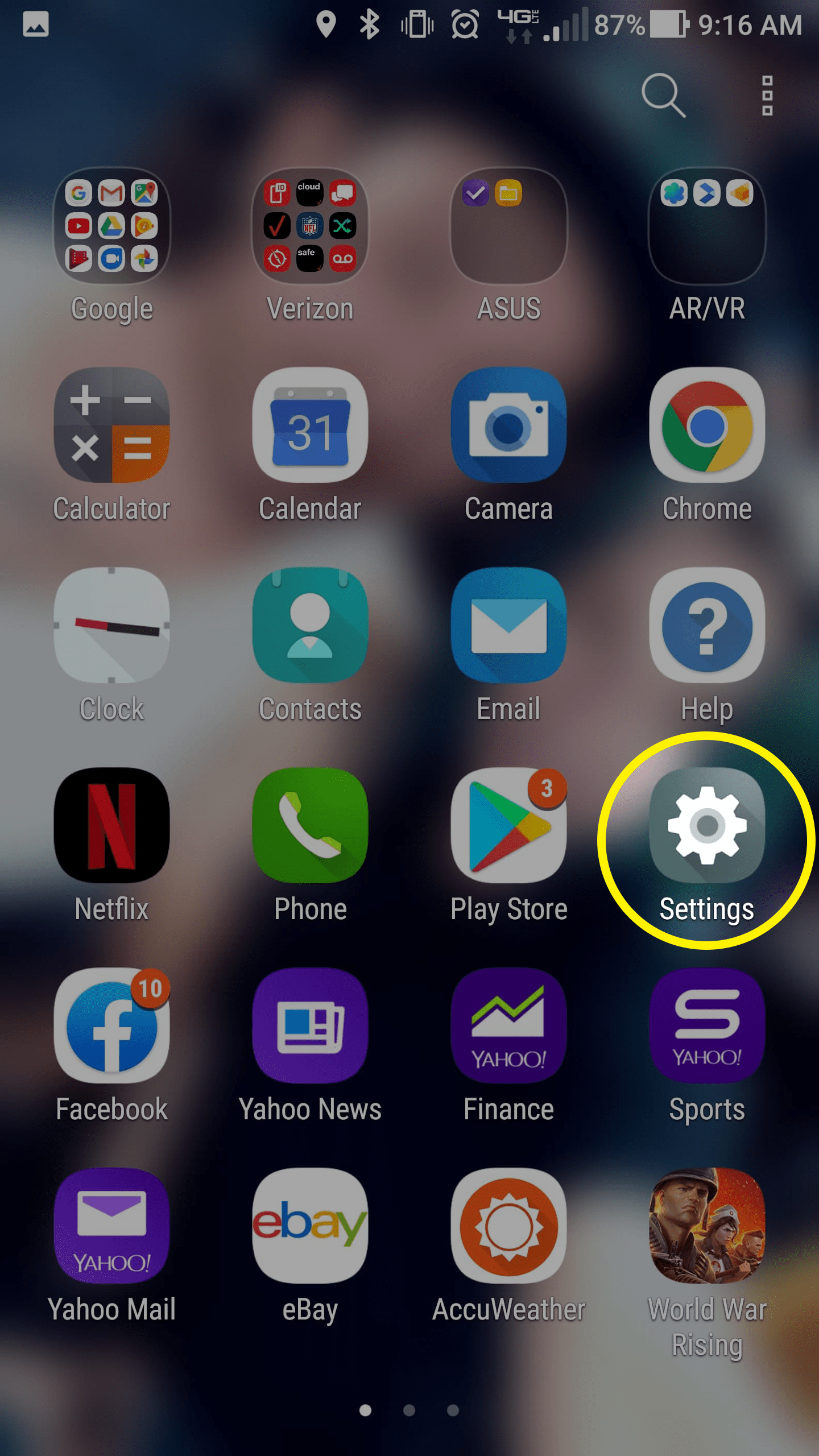Image resolution: width=819 pixels, height=1456 pixels.
Task: Open the AR/VR folder
Action: (707, 226)
